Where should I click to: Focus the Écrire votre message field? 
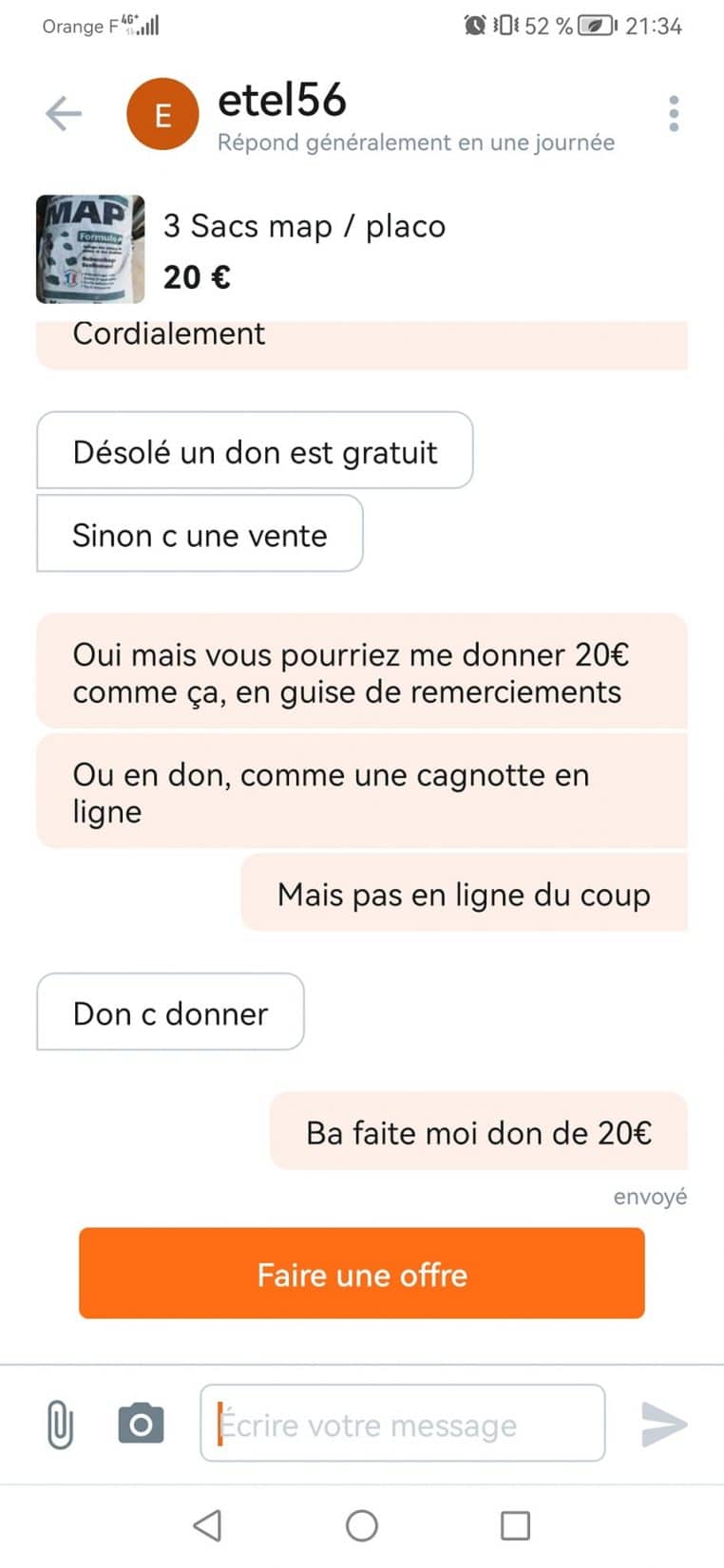point(402,1425)
